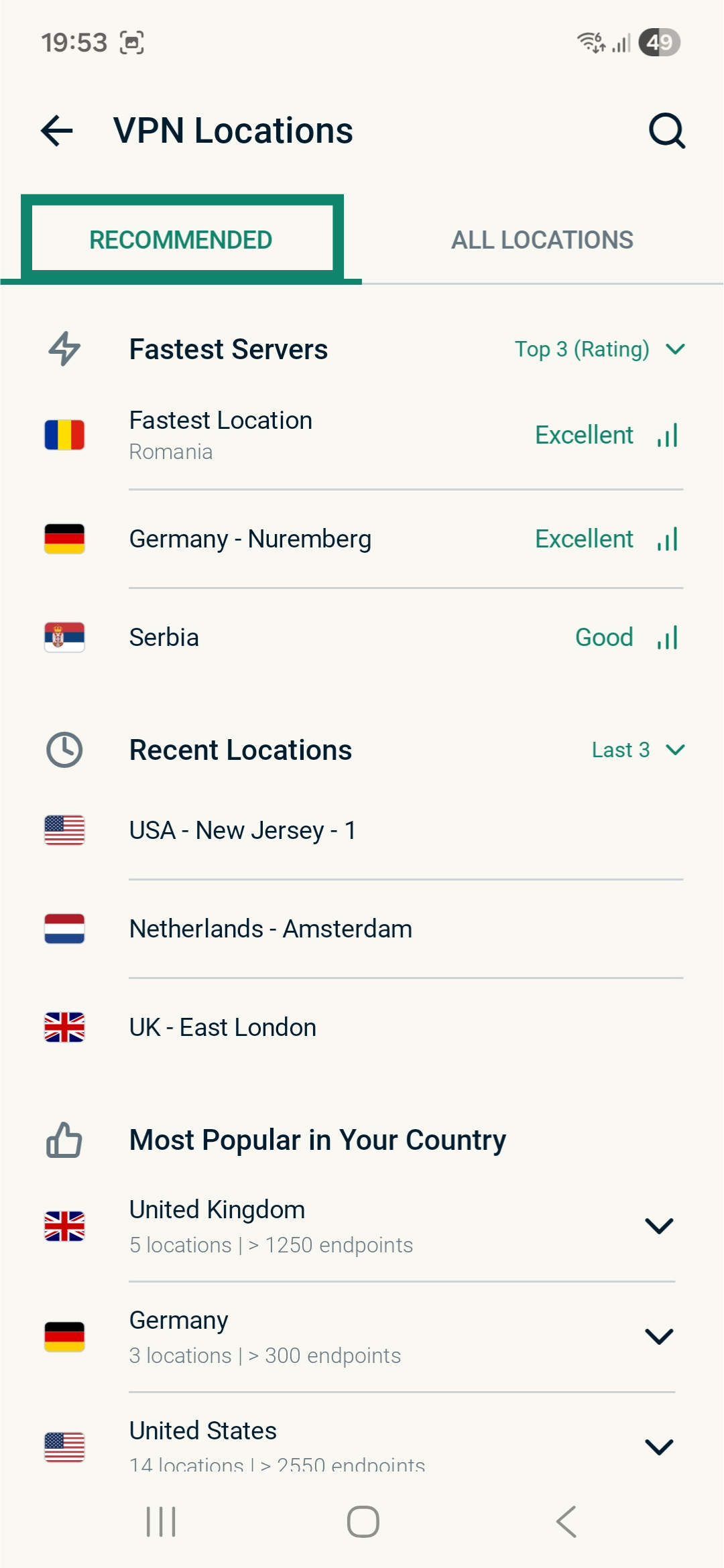Tap the system home button

tap(363, 1522)
